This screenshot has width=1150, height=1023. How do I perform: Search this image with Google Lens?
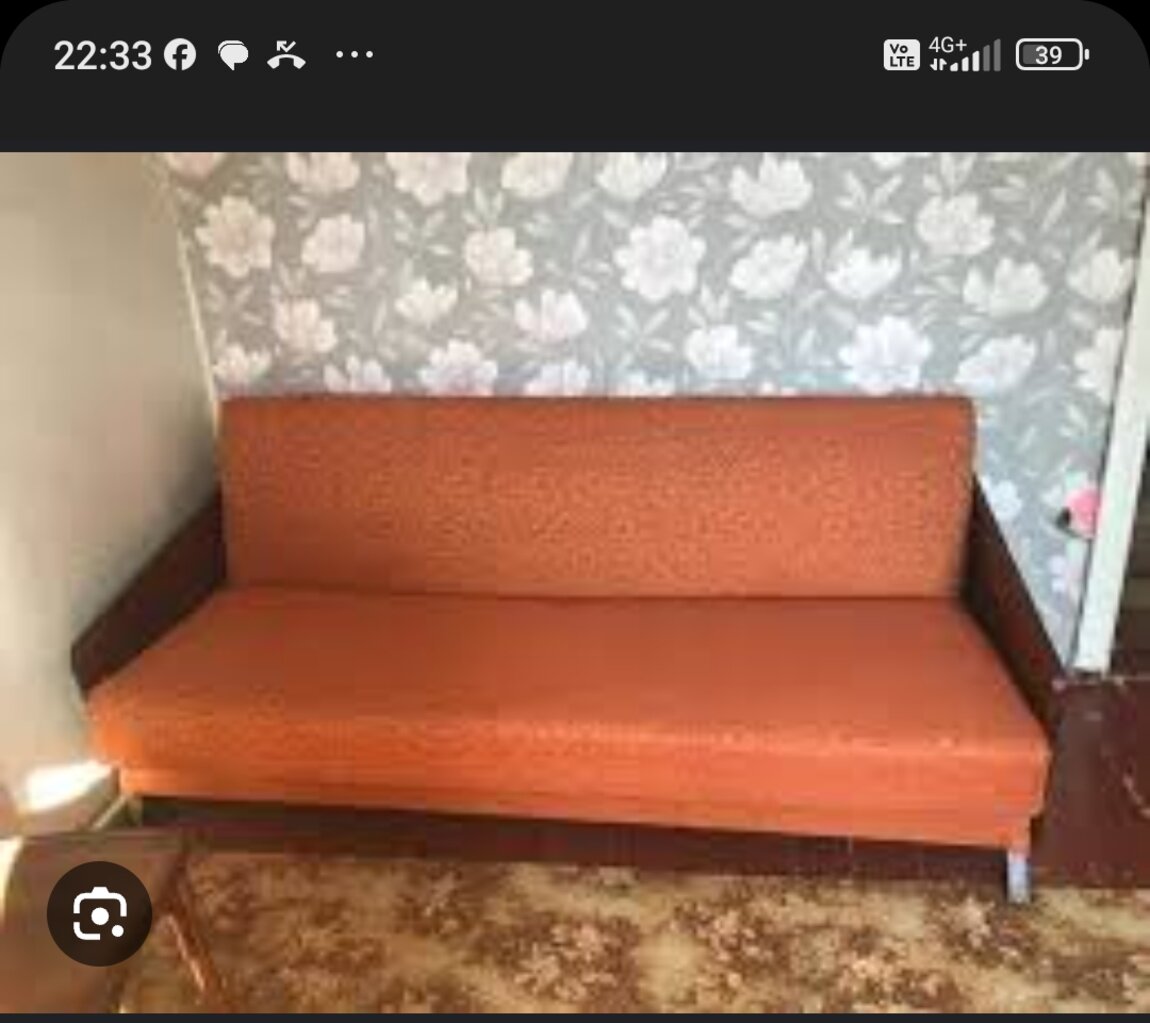tap(99, 913)
